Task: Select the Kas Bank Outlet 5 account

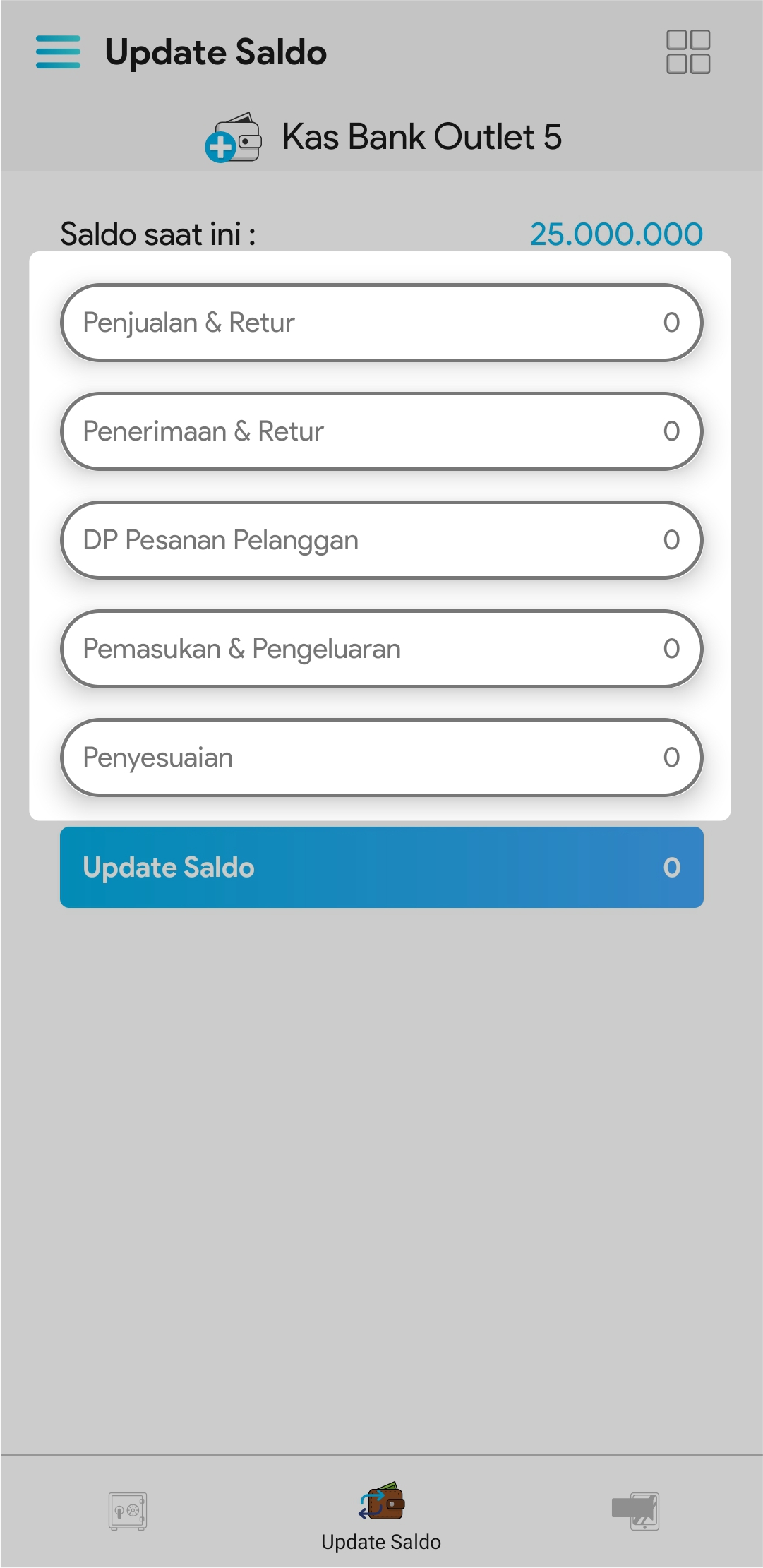Action: (383, 137)
